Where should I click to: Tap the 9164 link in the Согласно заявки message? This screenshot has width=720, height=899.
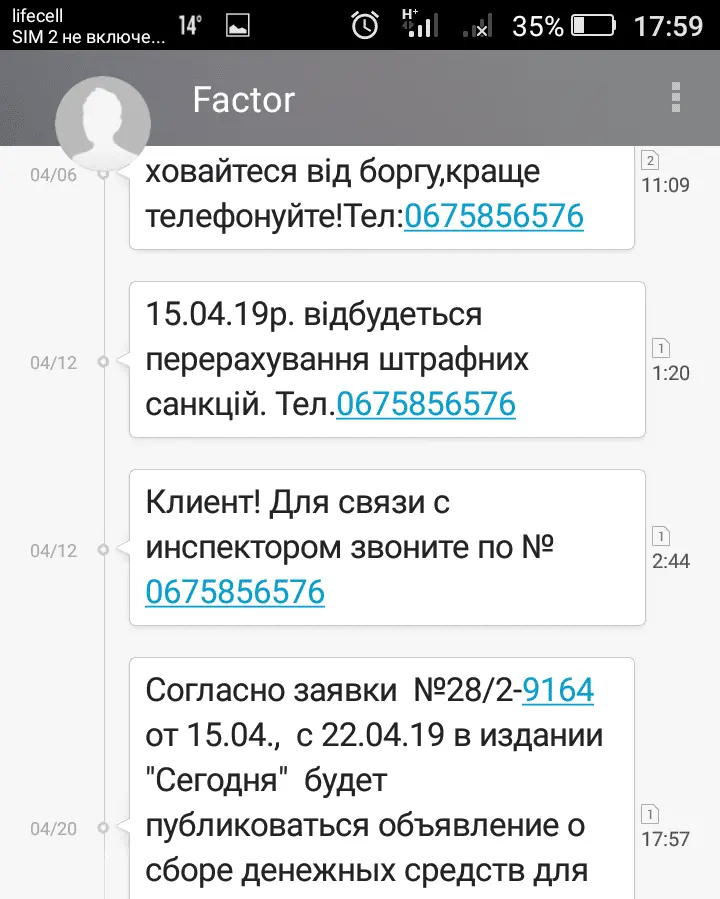[558, 690]
